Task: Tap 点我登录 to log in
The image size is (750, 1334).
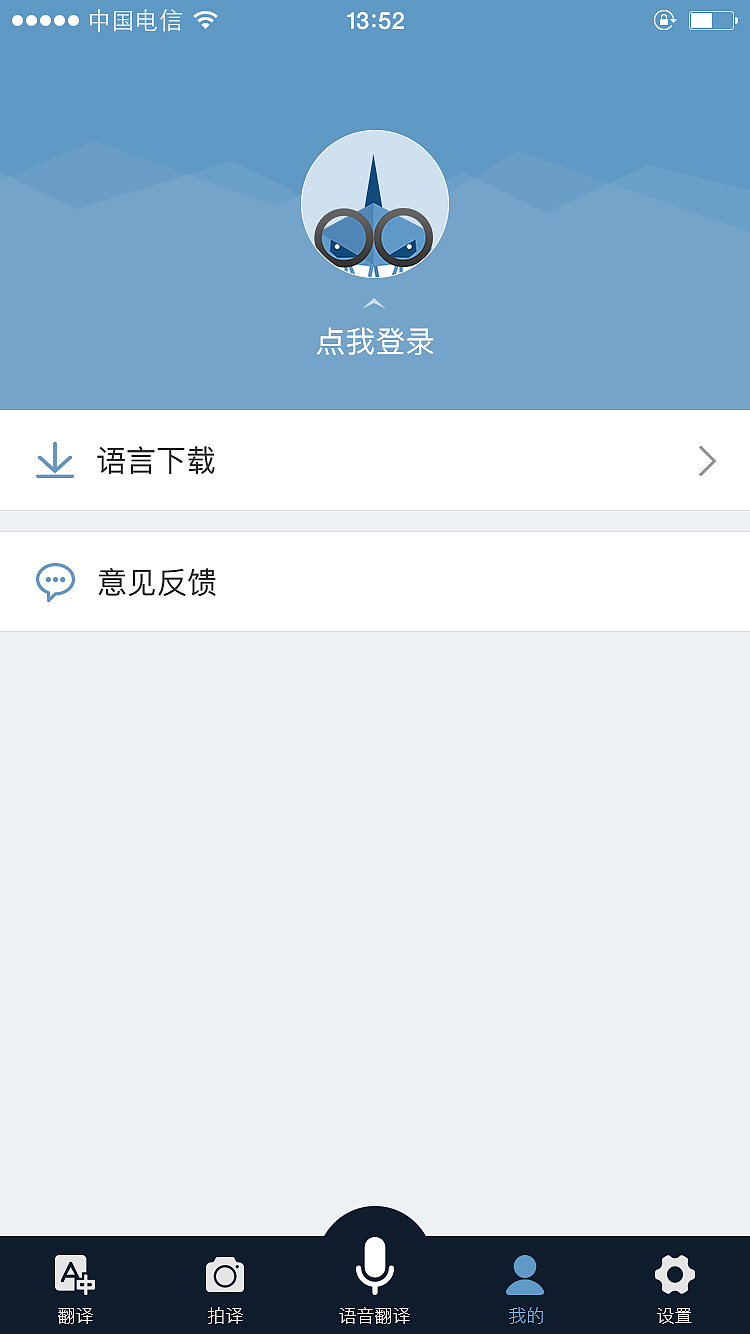Action: coord(375,342)
